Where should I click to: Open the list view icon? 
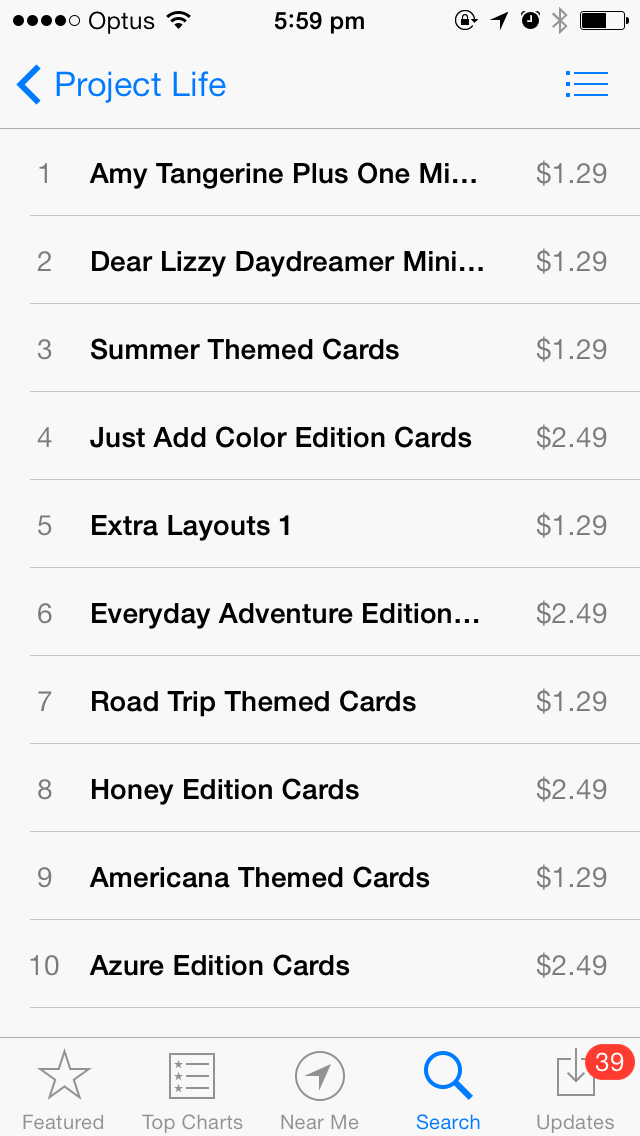586,85
